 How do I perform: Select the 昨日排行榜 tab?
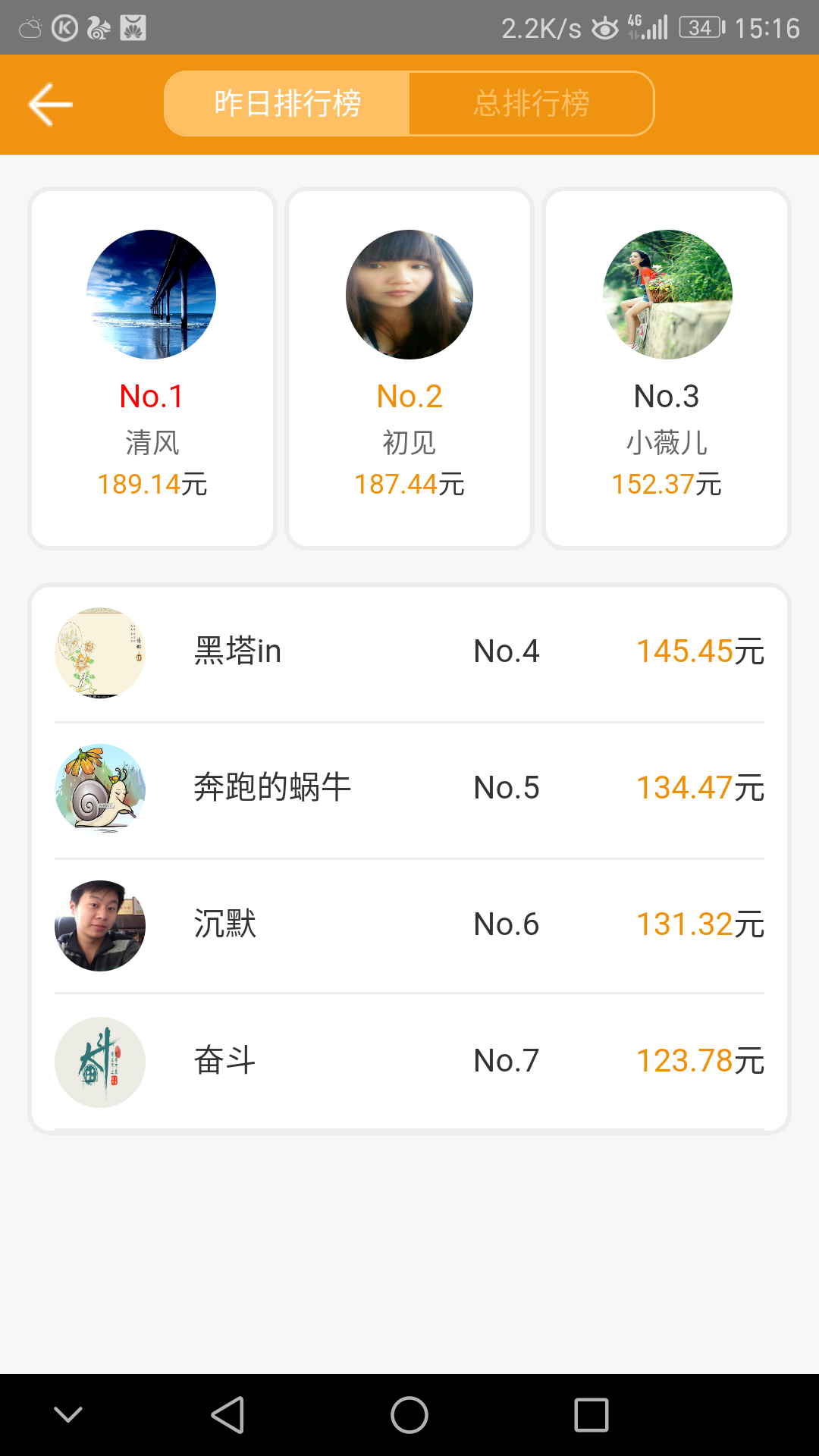tap(287, 104)
